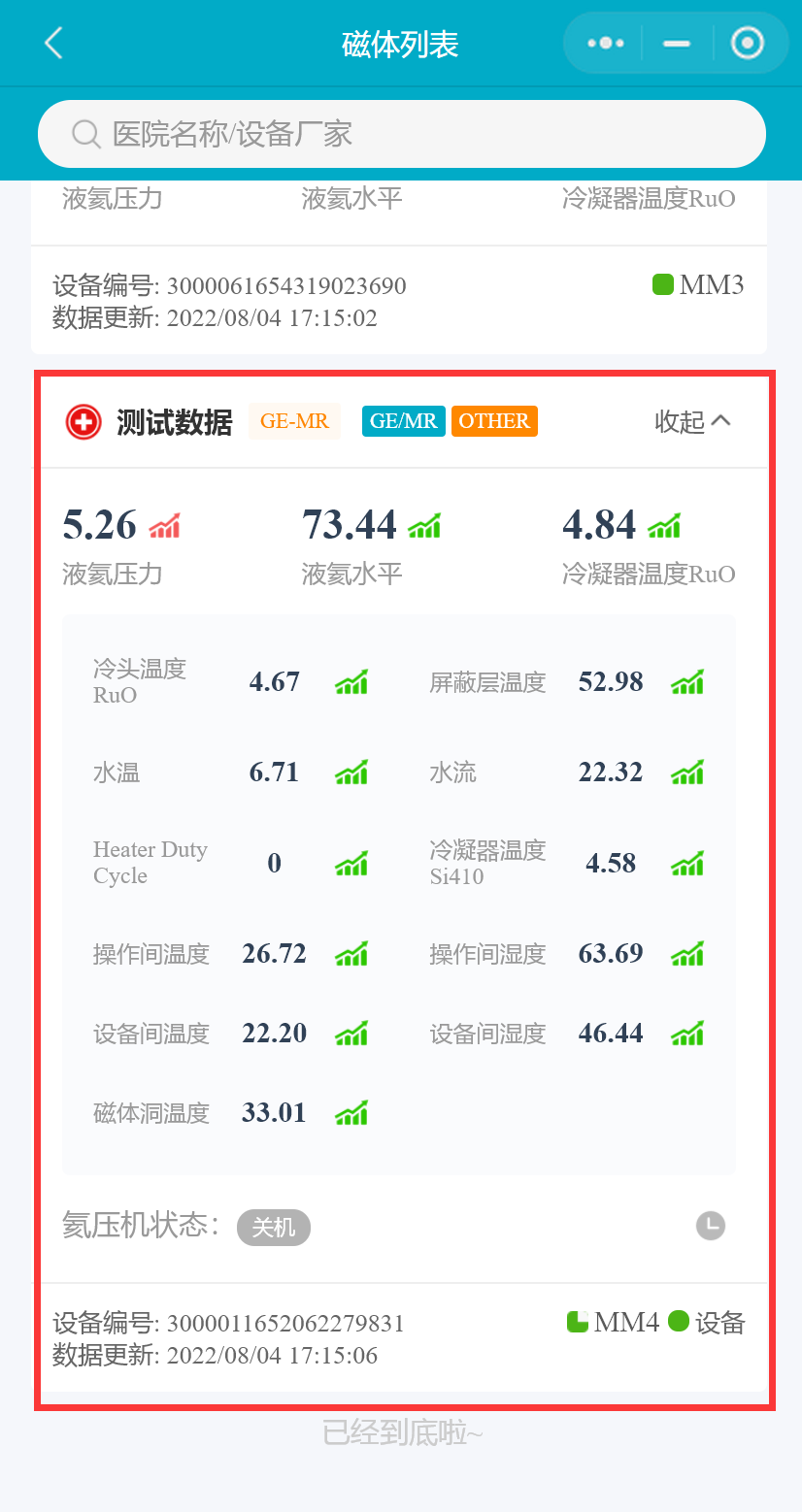
Task: Open the mini program more options menu
Action: (x=606, y=44)
